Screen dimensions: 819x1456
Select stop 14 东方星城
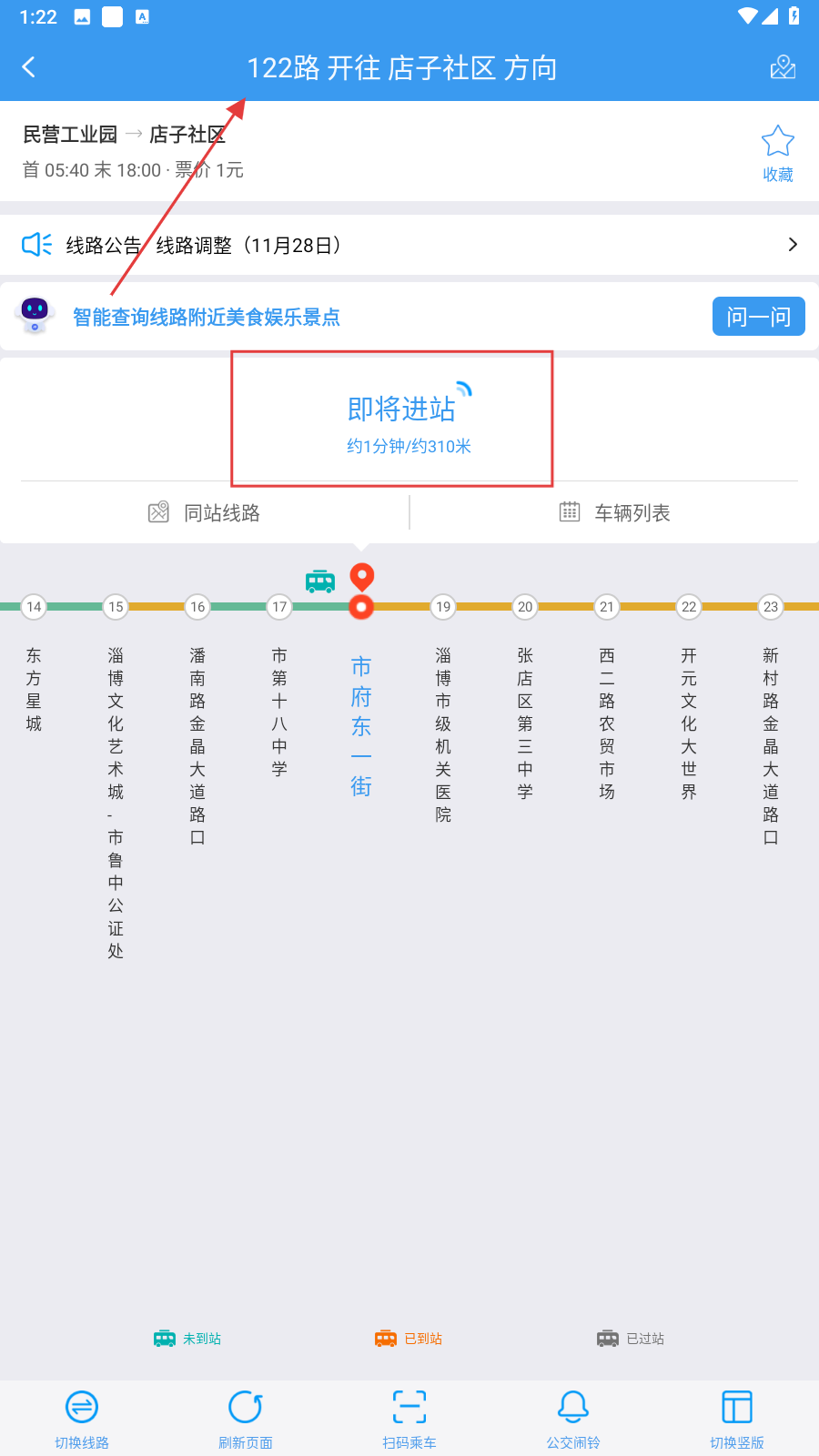click(34, 664)
